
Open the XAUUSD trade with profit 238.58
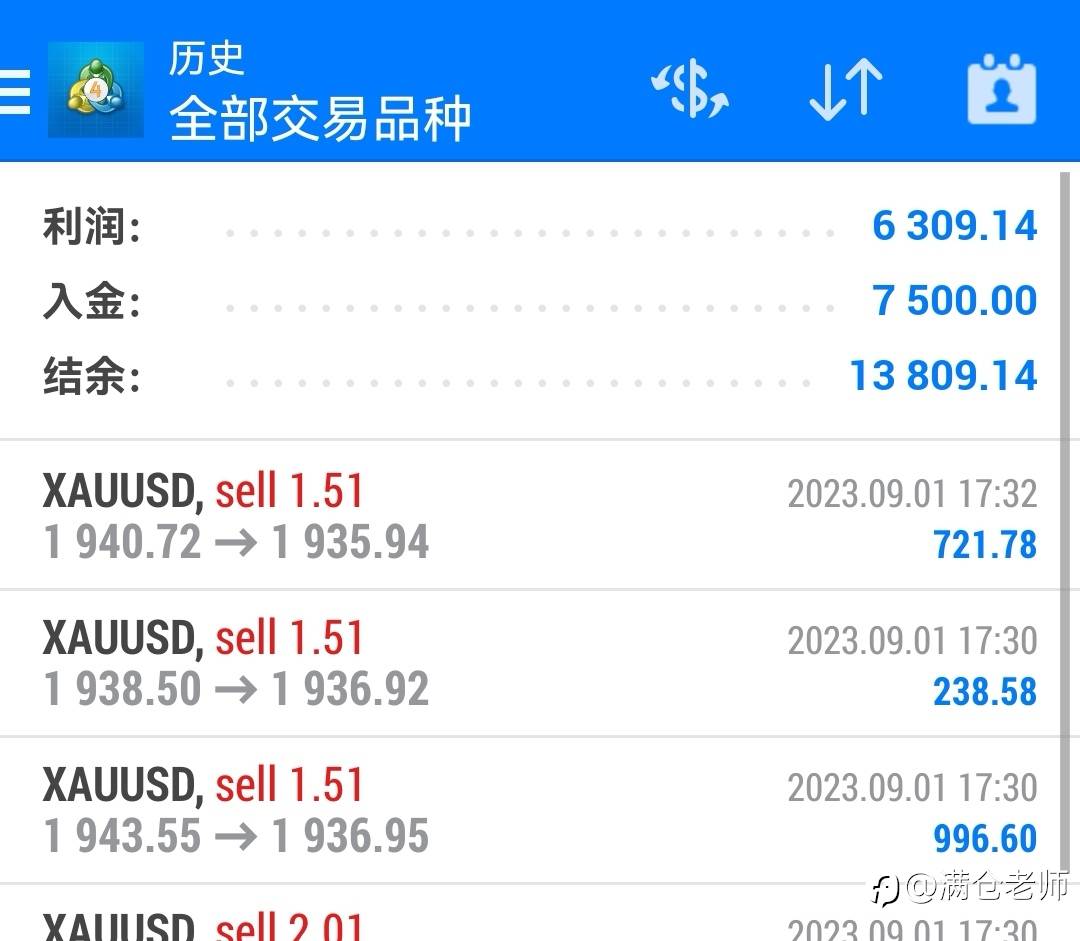pyautogui.click(x=530, y=663)
